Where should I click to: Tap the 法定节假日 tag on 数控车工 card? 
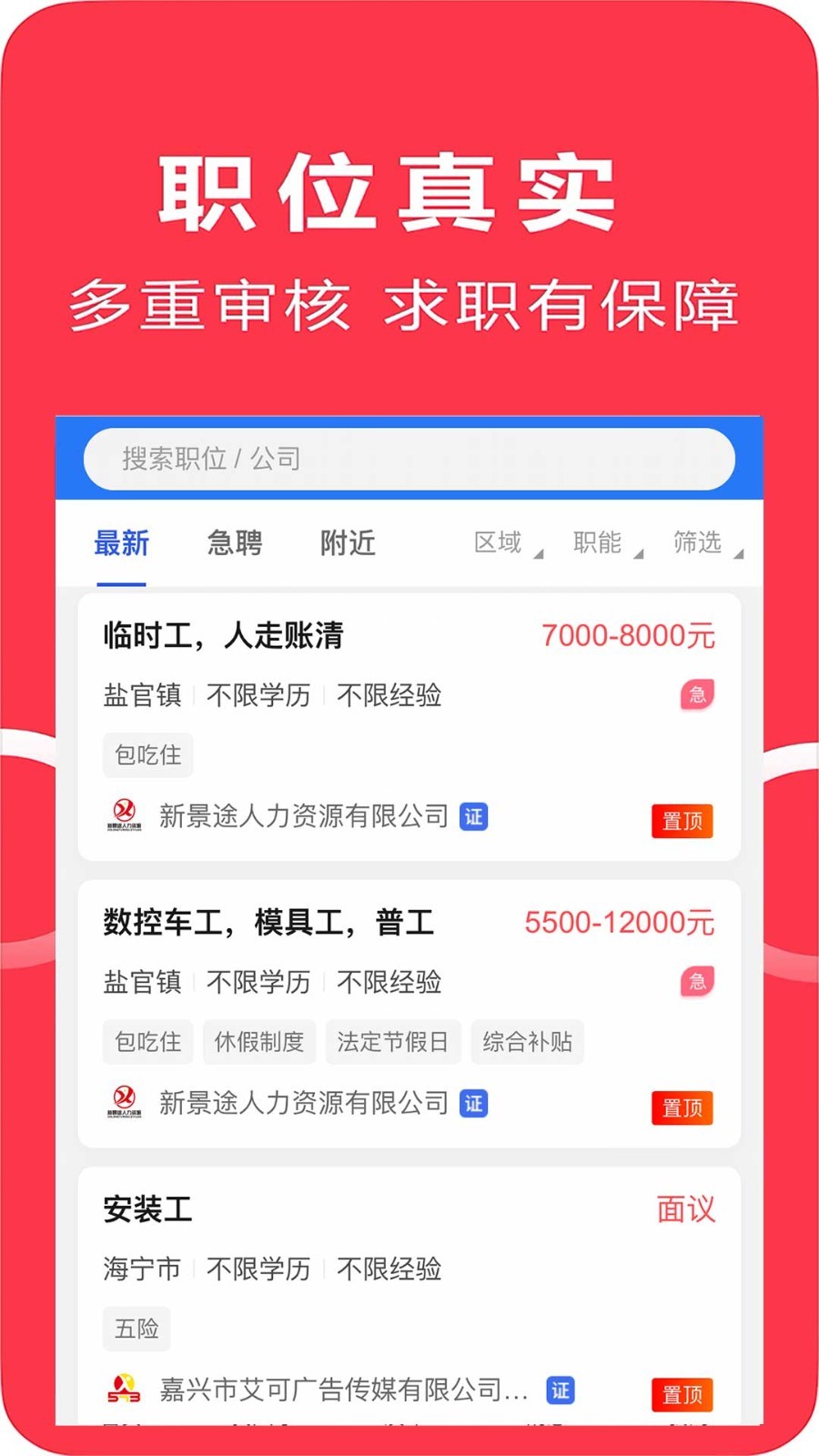tap(393, 1042)
